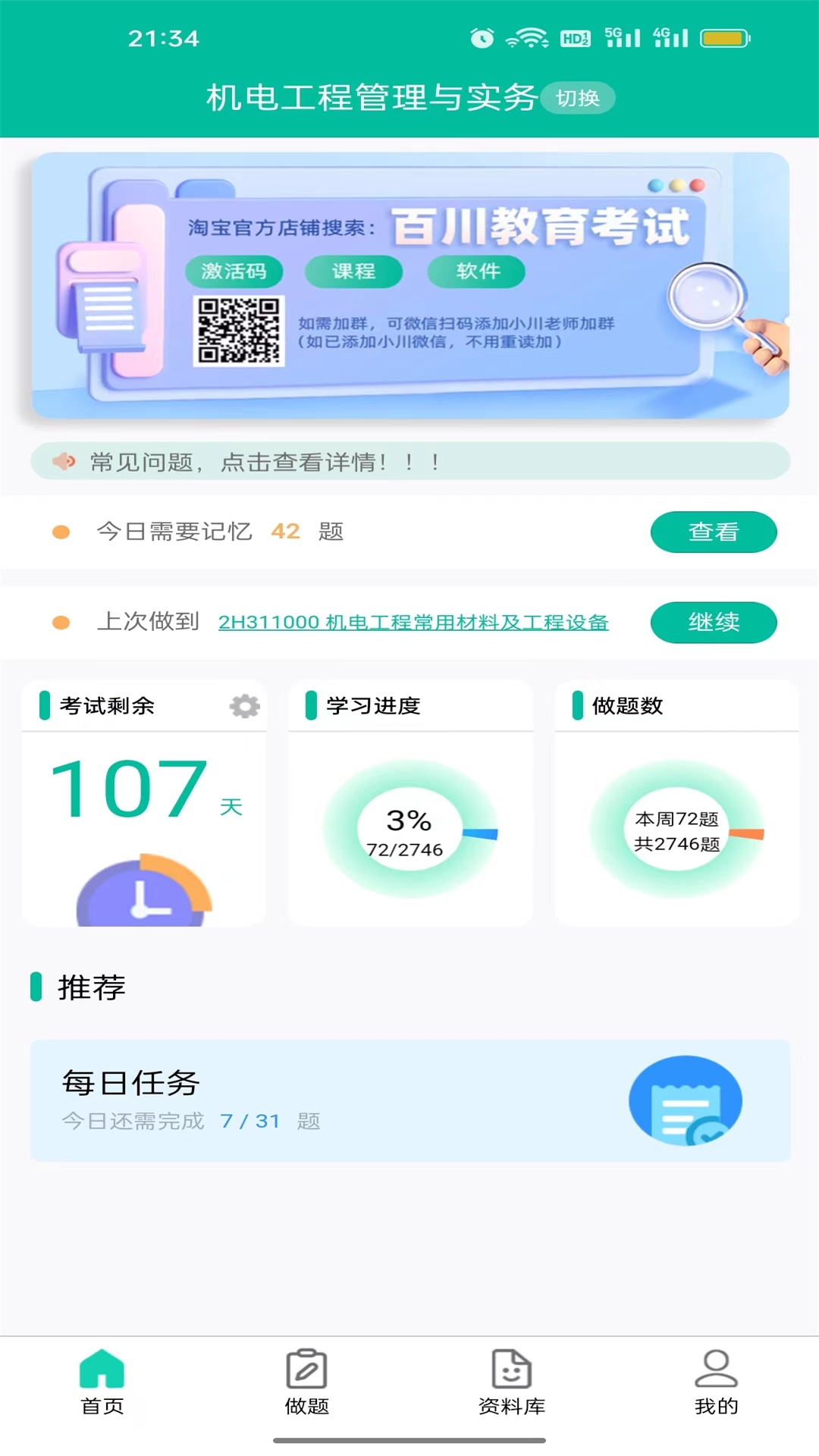The width and height of the screenshot is (819, 1456).
Task: Open the 学习进度 card
Action: coord(409,804)
